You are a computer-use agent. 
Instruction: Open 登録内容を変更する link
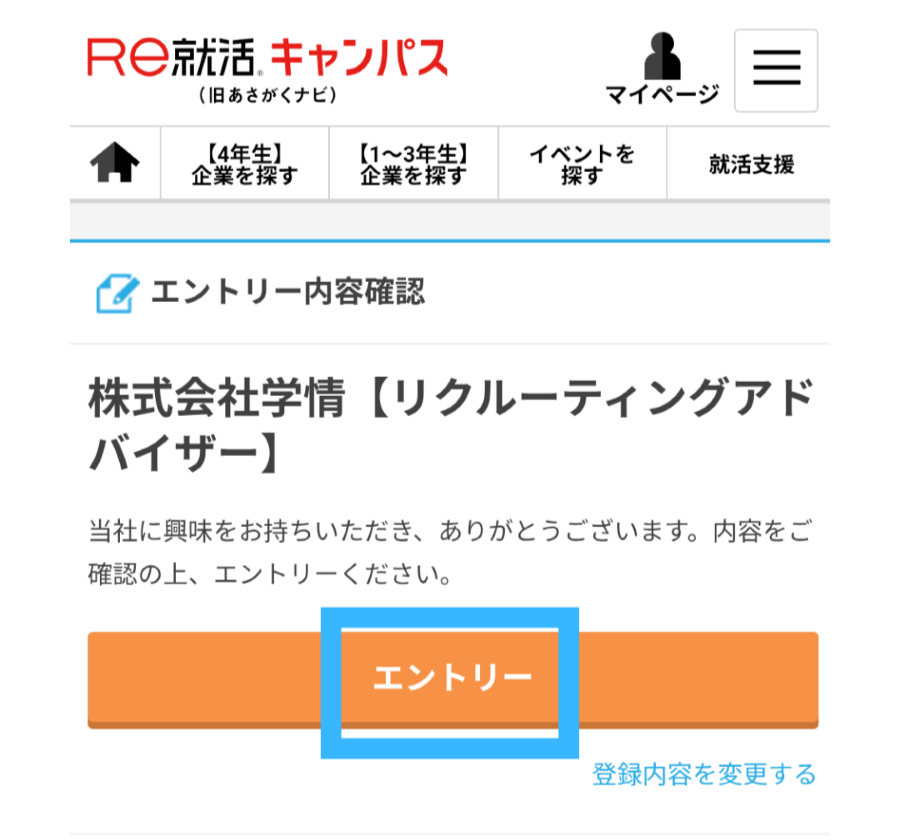tap(704, 774)
